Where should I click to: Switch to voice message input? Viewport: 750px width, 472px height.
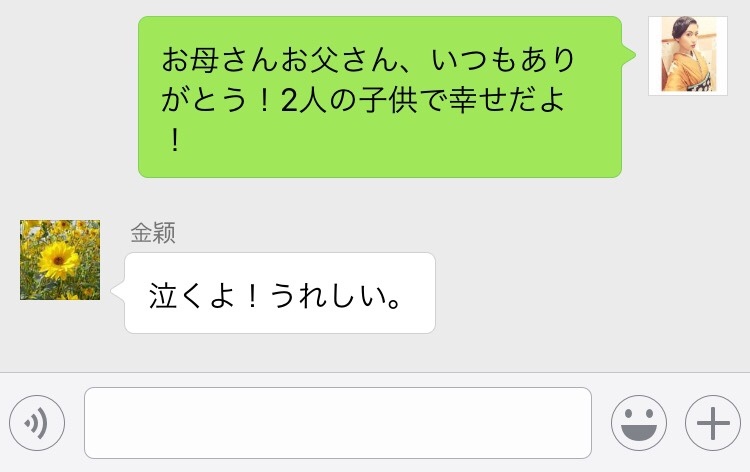(37, 423)
